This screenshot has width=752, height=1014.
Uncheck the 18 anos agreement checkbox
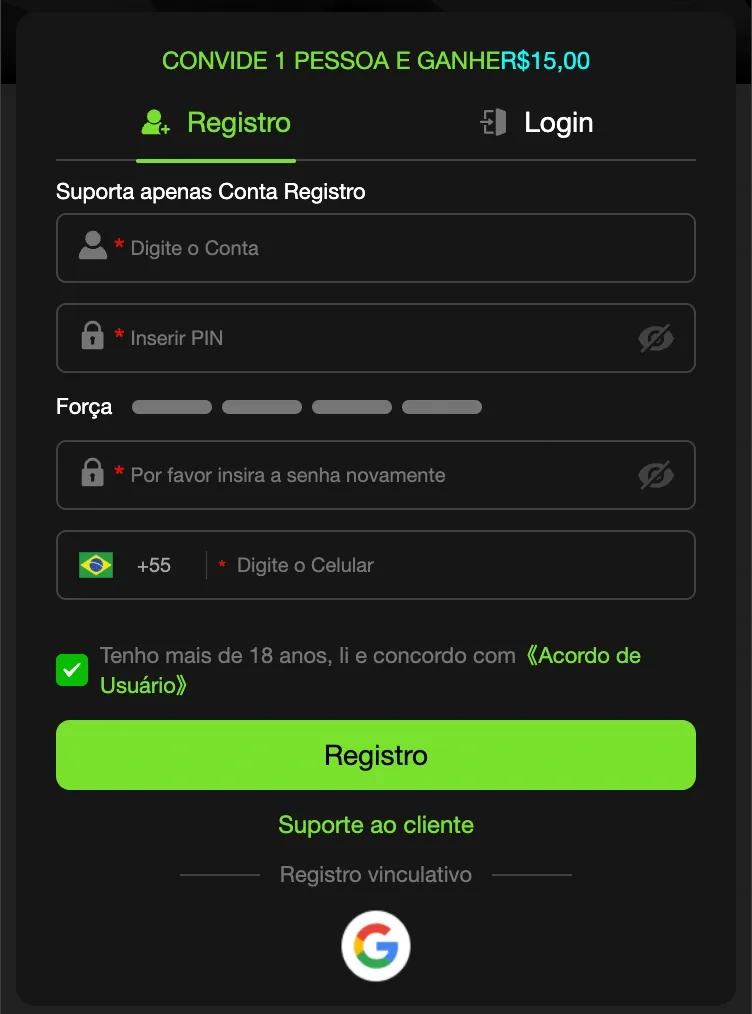(72, 670)
